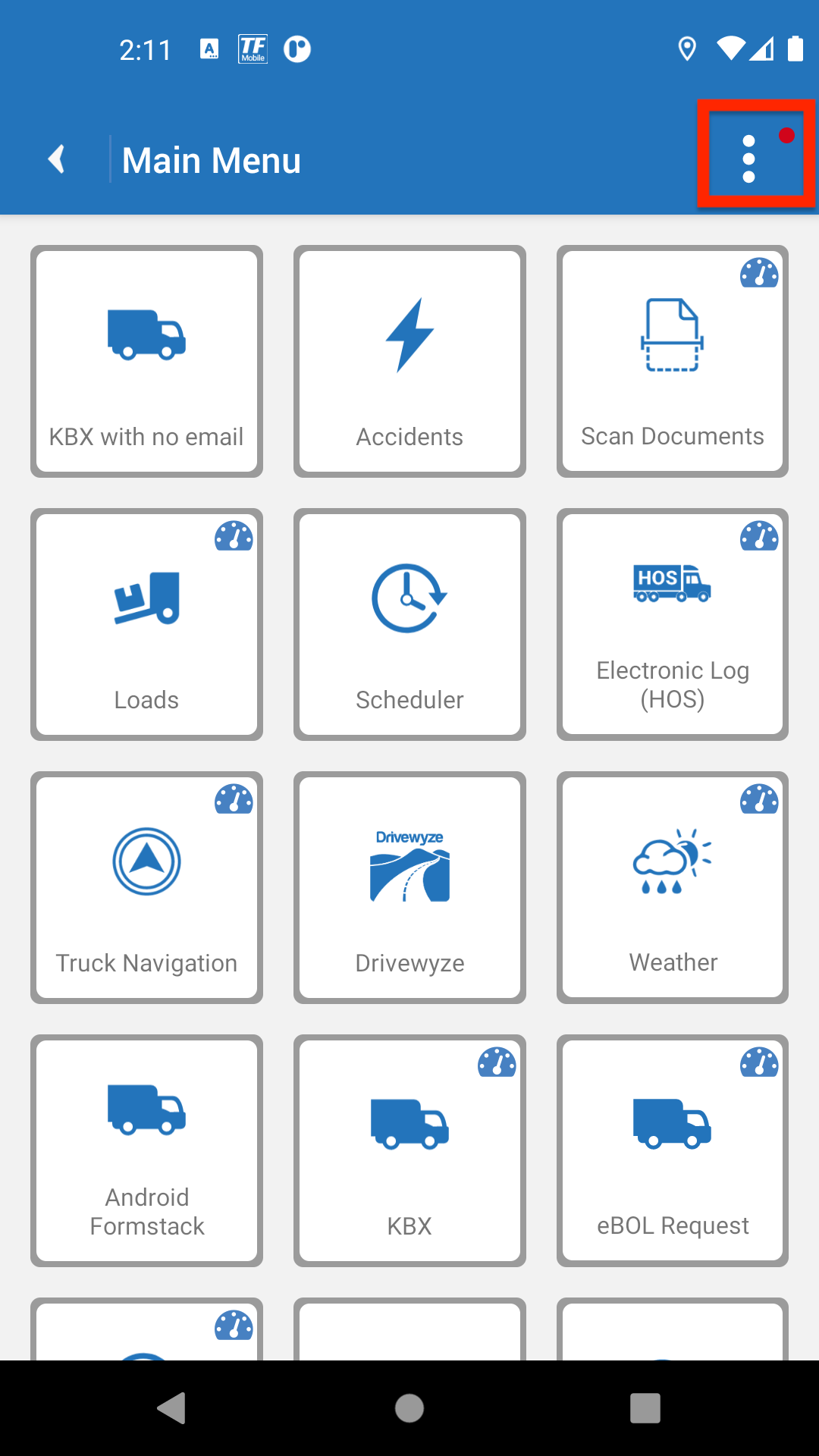Tap the system home button
819x1456 pixels.
409,1408
